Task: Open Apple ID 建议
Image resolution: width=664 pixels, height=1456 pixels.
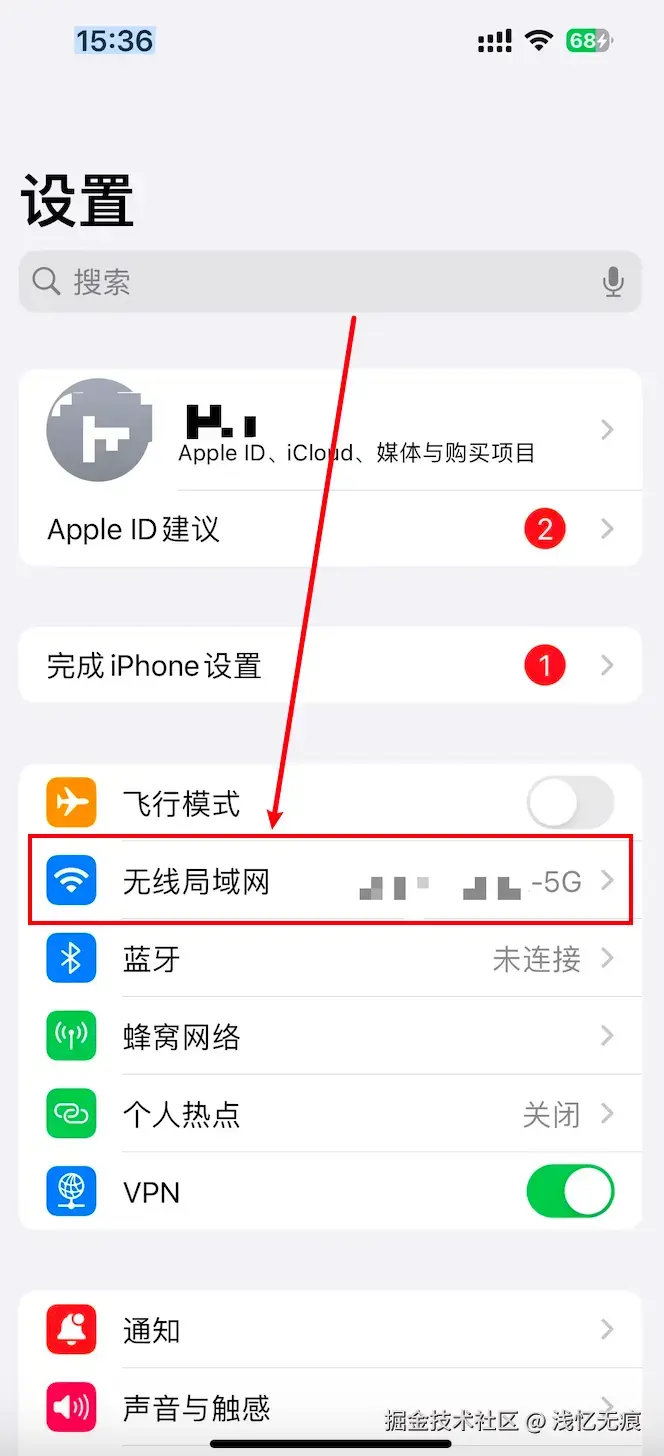Action: (330, 529)
